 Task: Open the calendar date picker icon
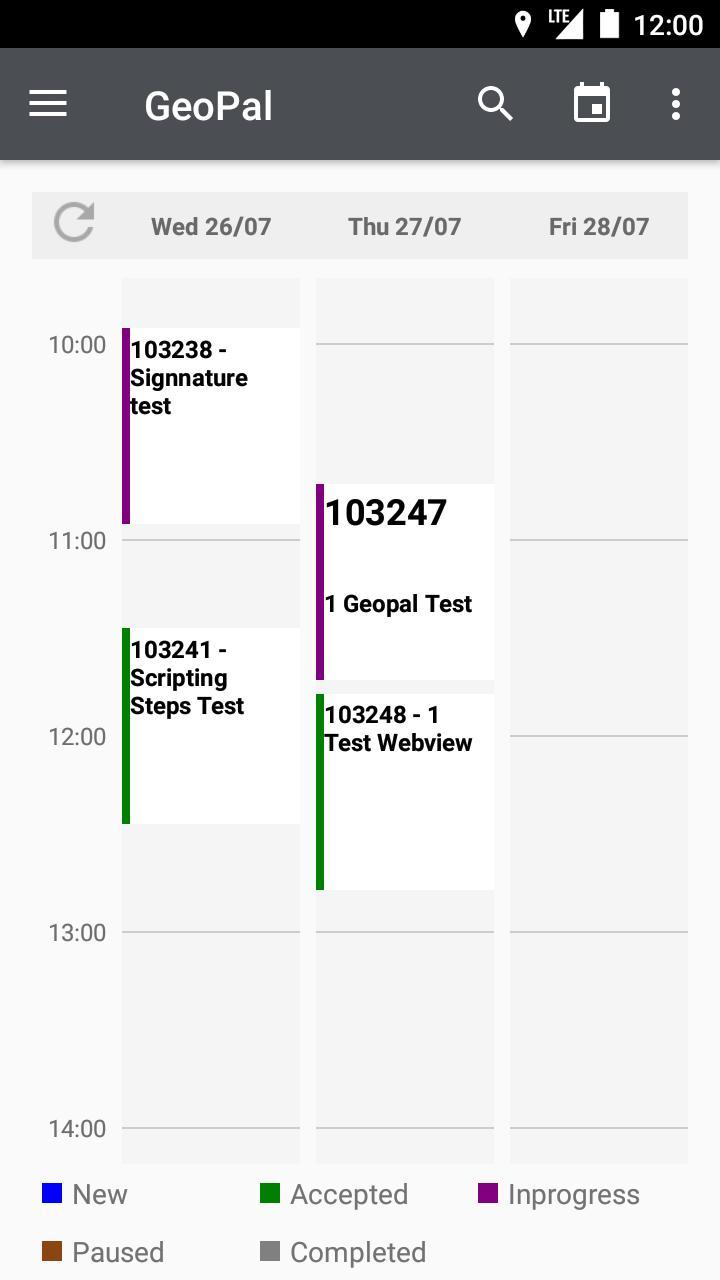point(591,103)
